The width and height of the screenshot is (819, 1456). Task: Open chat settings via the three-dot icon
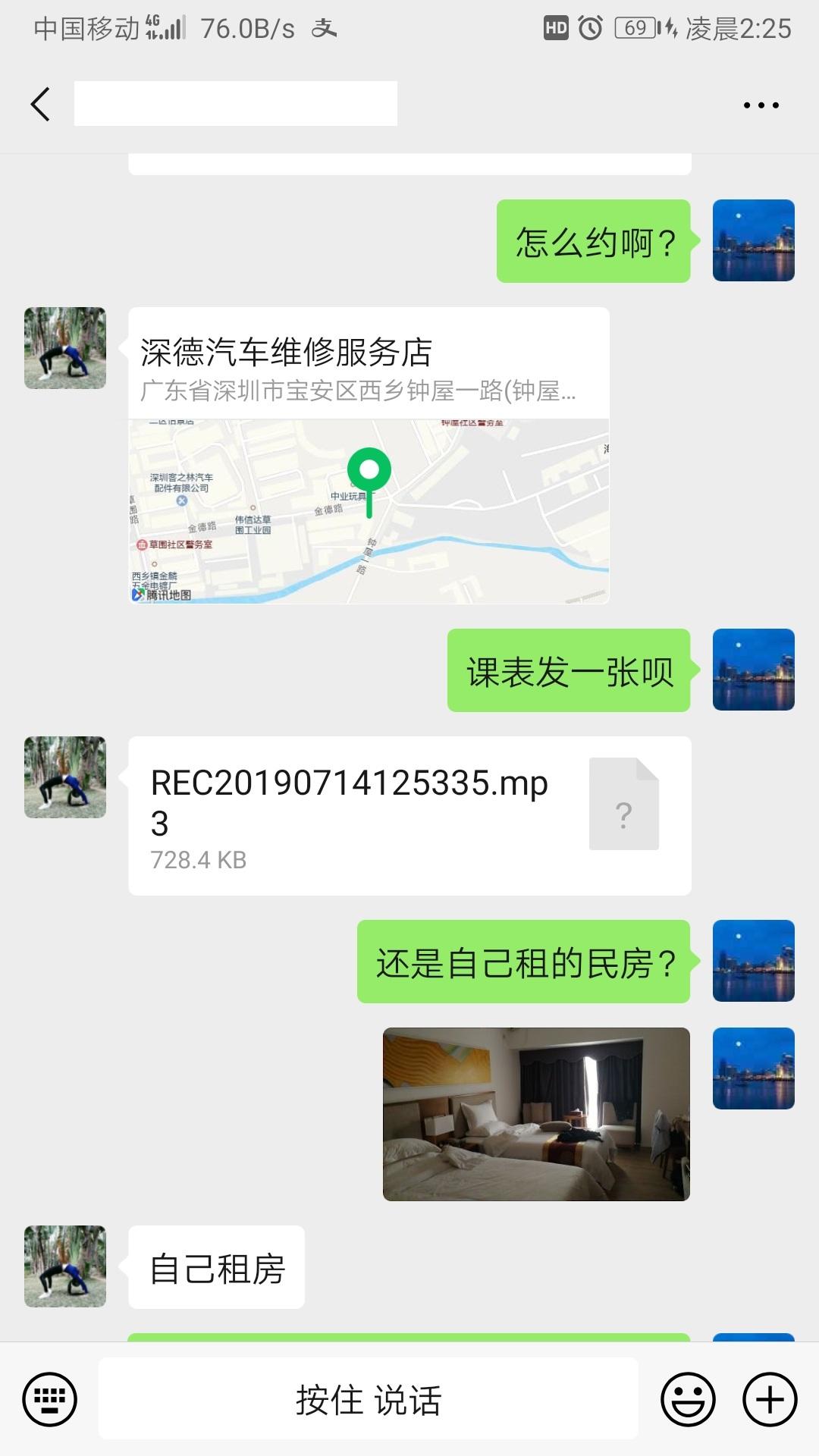coord(762,104)
